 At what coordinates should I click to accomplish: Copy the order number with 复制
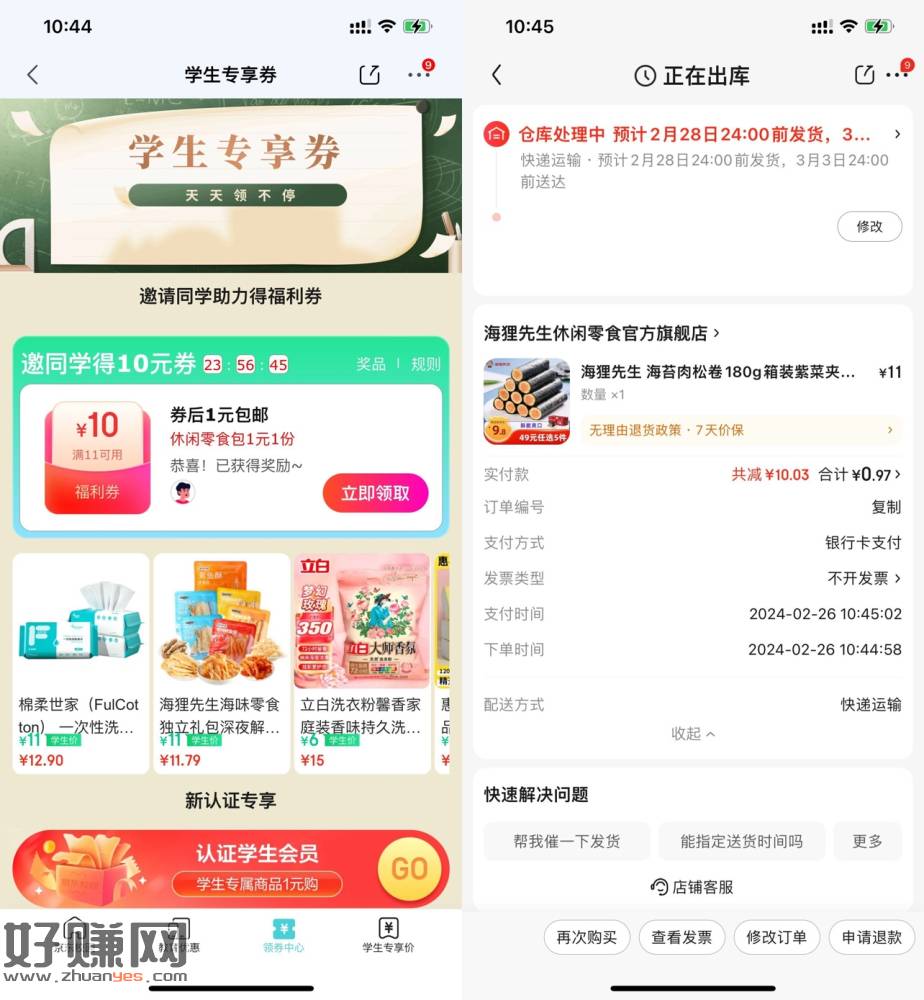885,507
